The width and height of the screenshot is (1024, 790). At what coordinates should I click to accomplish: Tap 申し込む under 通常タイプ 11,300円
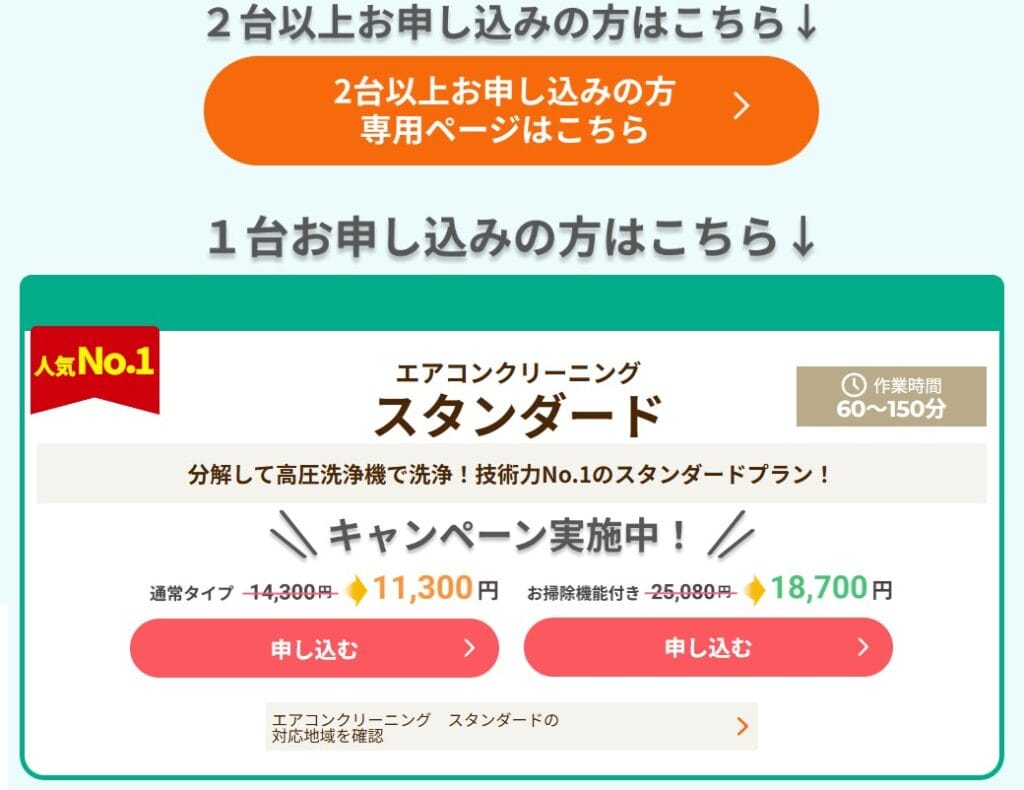click(314, 648)
